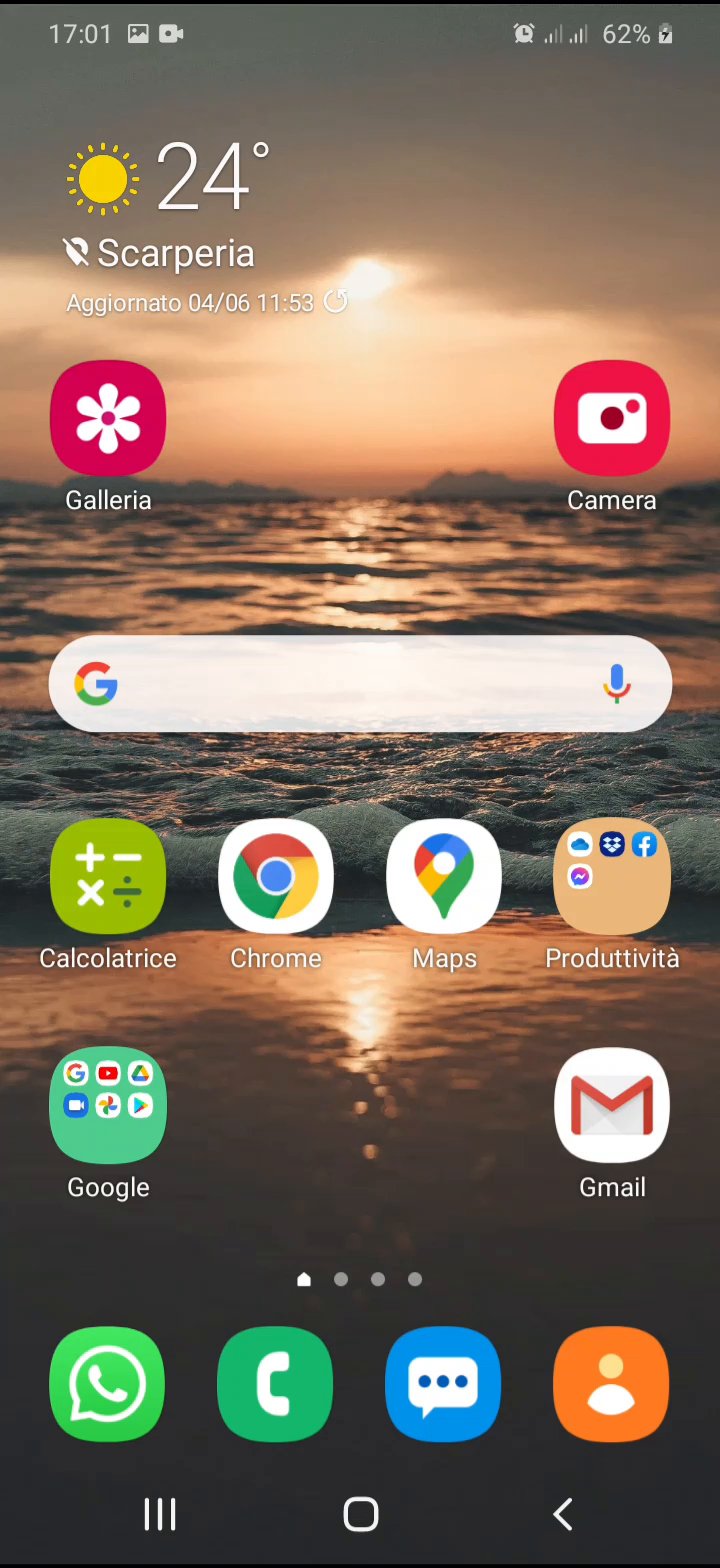Viewport: 720px width, 1568px height.
Task: Tap the Google search bar
Action: tap(340, 685)
